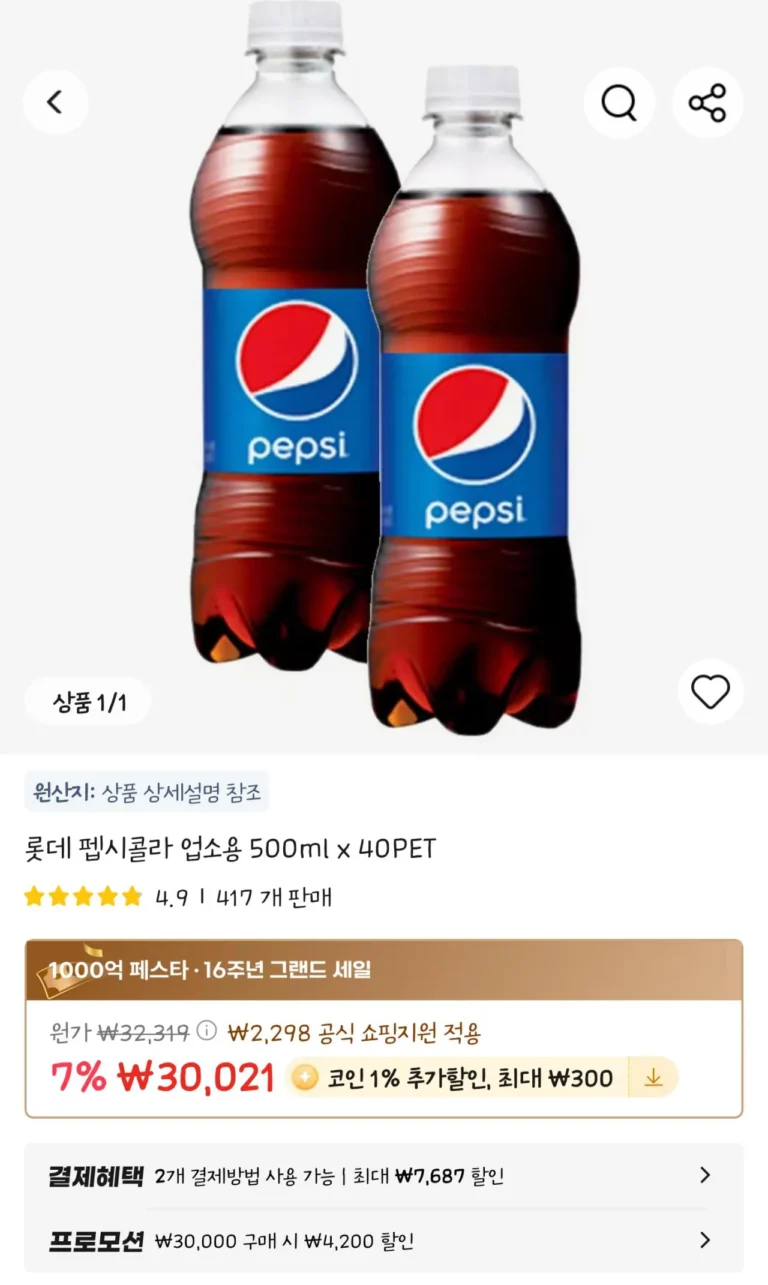This screenshot has width=768, height=1285.
Task: Open the 1000억 페스타 sale banner
Action: click(x=384, y=970)
